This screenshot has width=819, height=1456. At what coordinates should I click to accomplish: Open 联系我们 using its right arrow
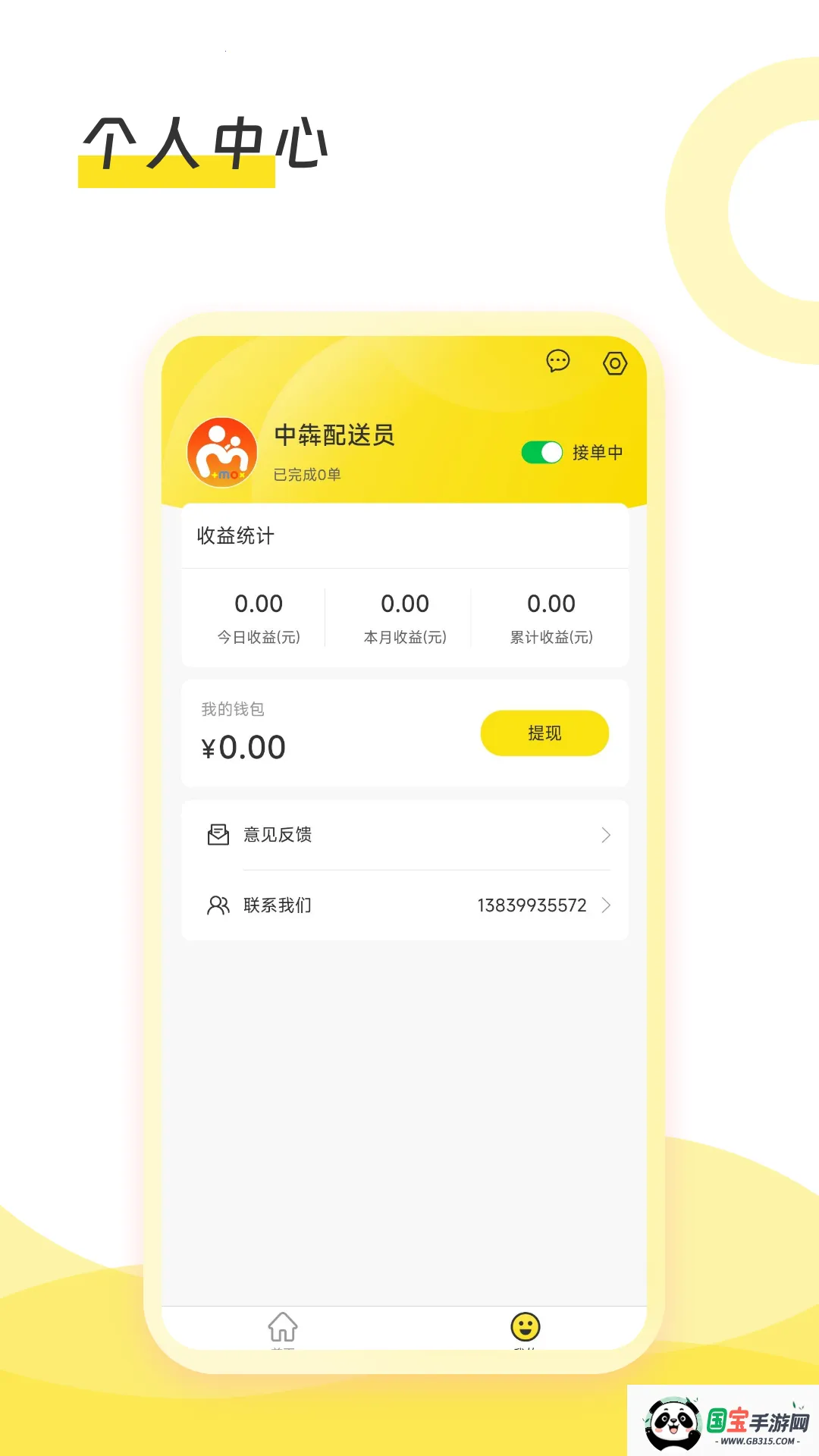tap(604, 905)
